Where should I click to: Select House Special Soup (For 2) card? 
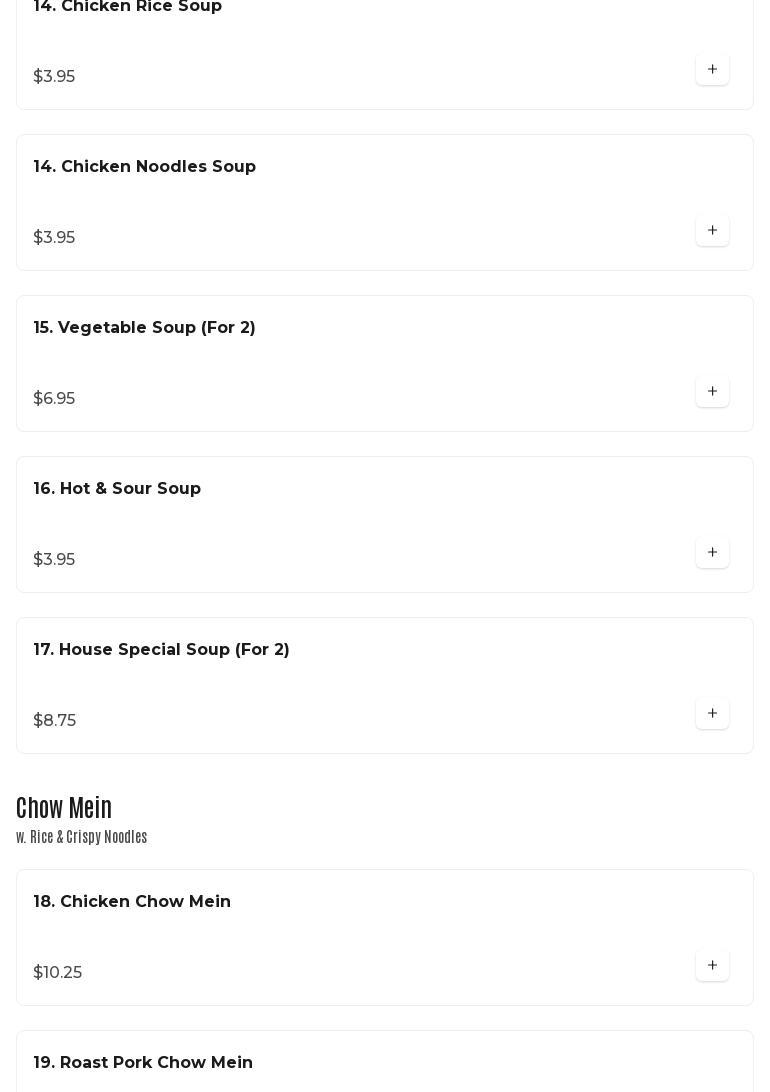(161, 650)
